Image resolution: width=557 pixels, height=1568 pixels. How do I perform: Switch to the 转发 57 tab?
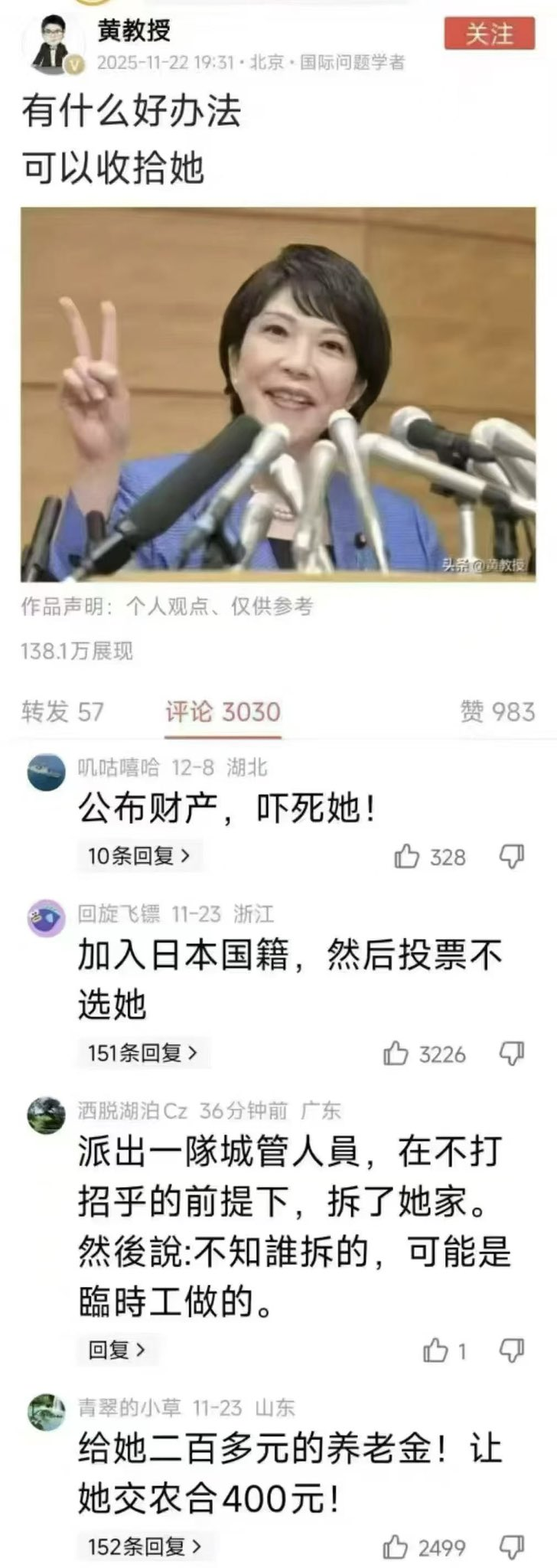tap(62, 711)
